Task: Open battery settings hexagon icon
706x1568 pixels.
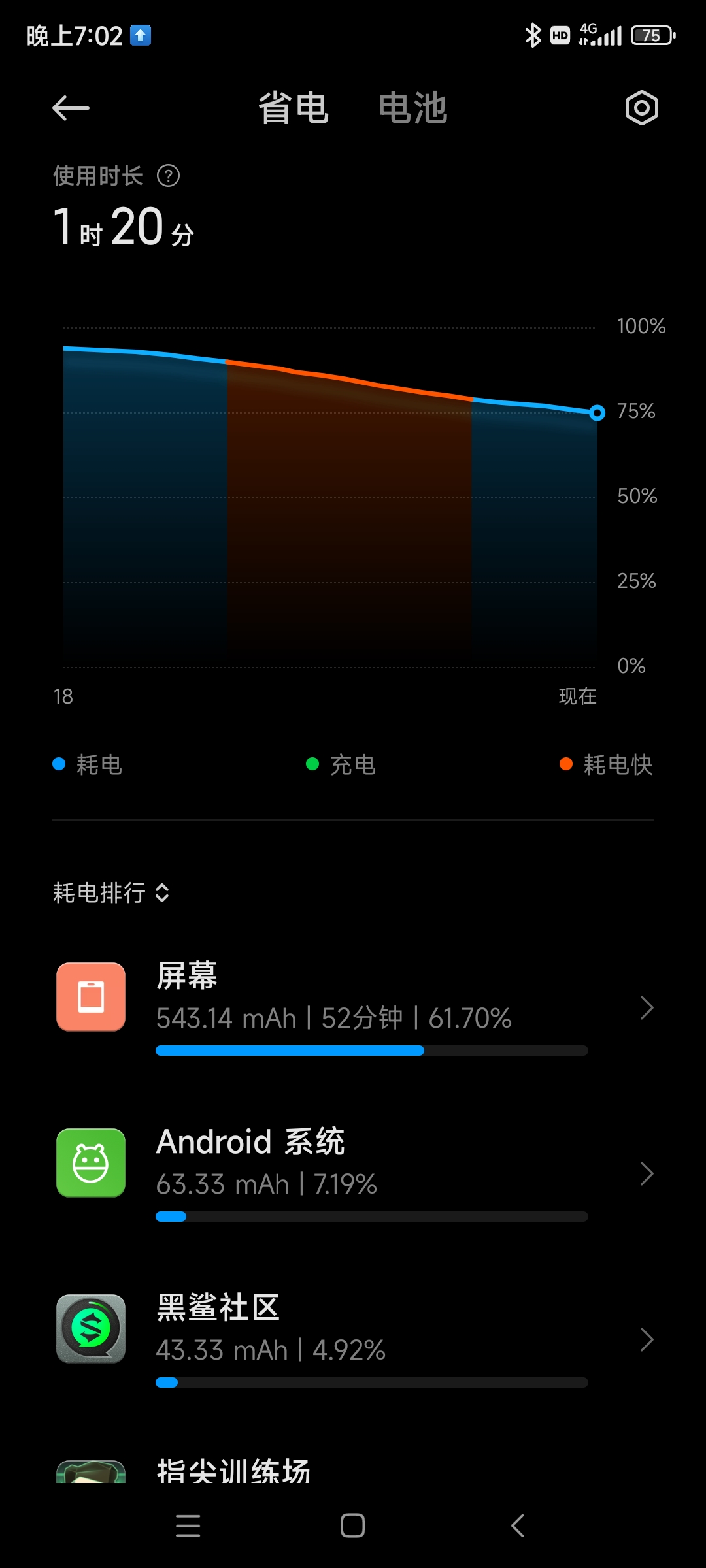Action: click(x=641, y=108)
